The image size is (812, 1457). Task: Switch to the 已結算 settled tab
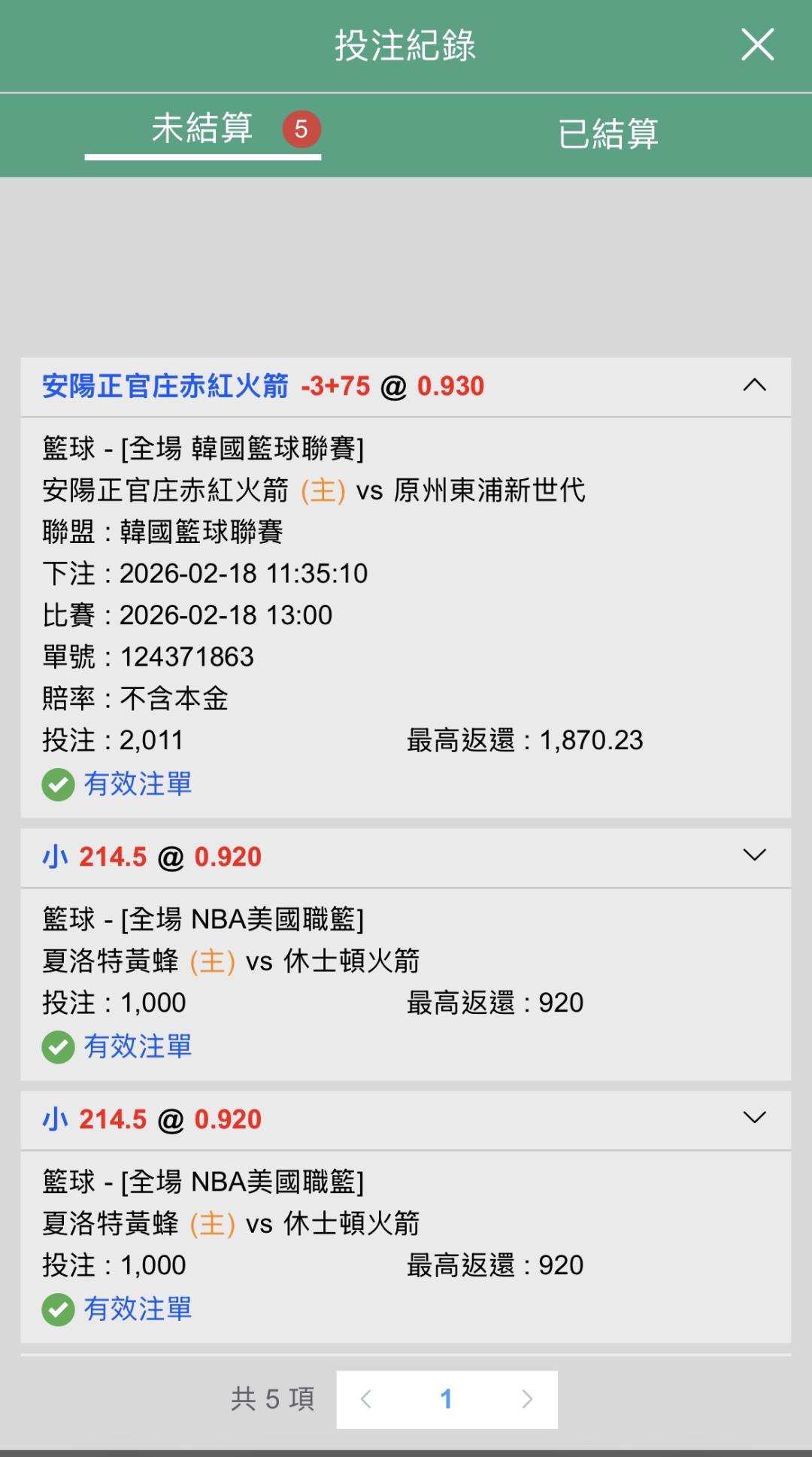tap(607, 134)
